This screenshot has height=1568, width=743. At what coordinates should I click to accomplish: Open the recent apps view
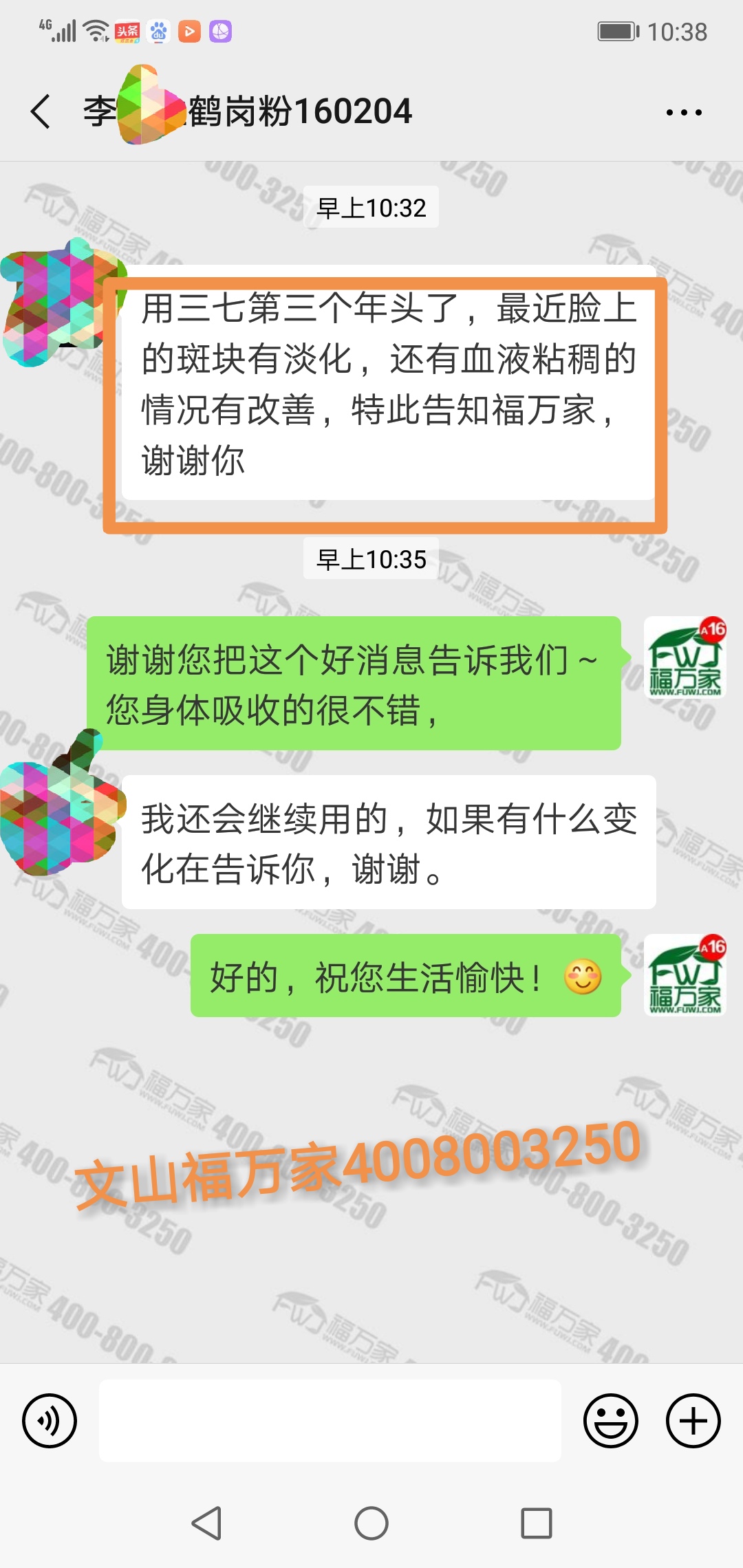coord(537,1523)
